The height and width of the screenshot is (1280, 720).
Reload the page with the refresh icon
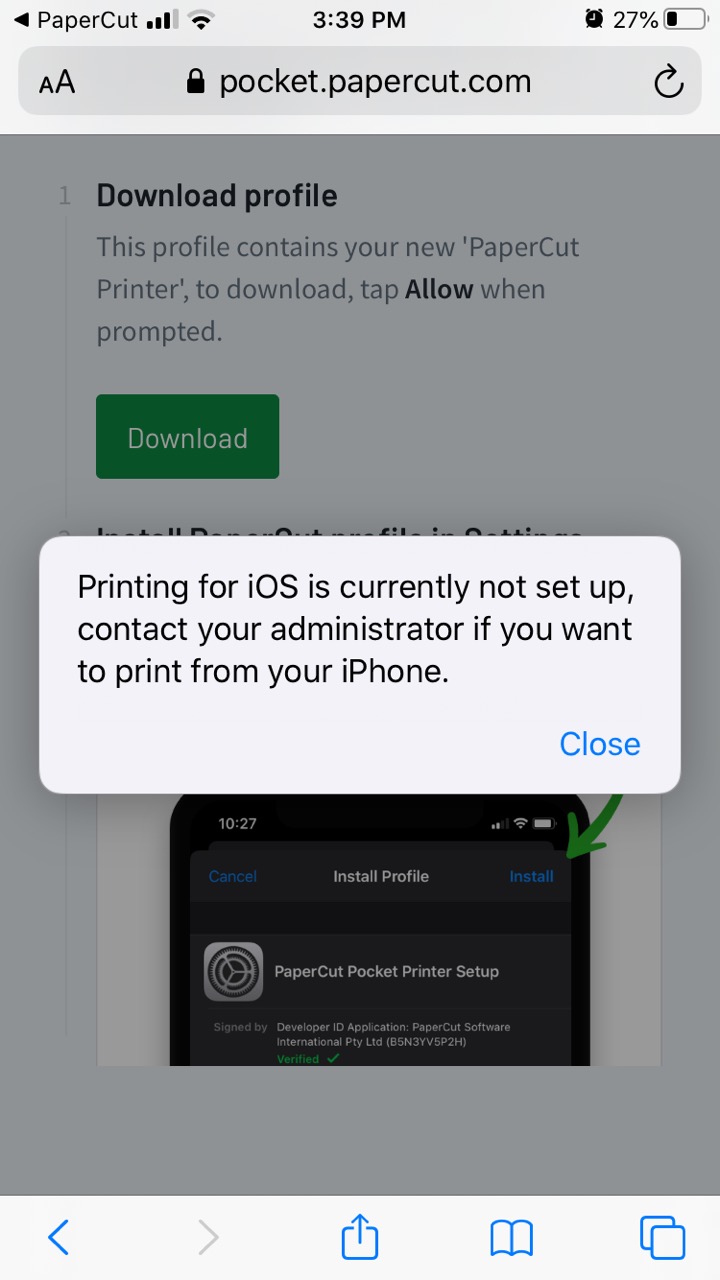point(668,82)
